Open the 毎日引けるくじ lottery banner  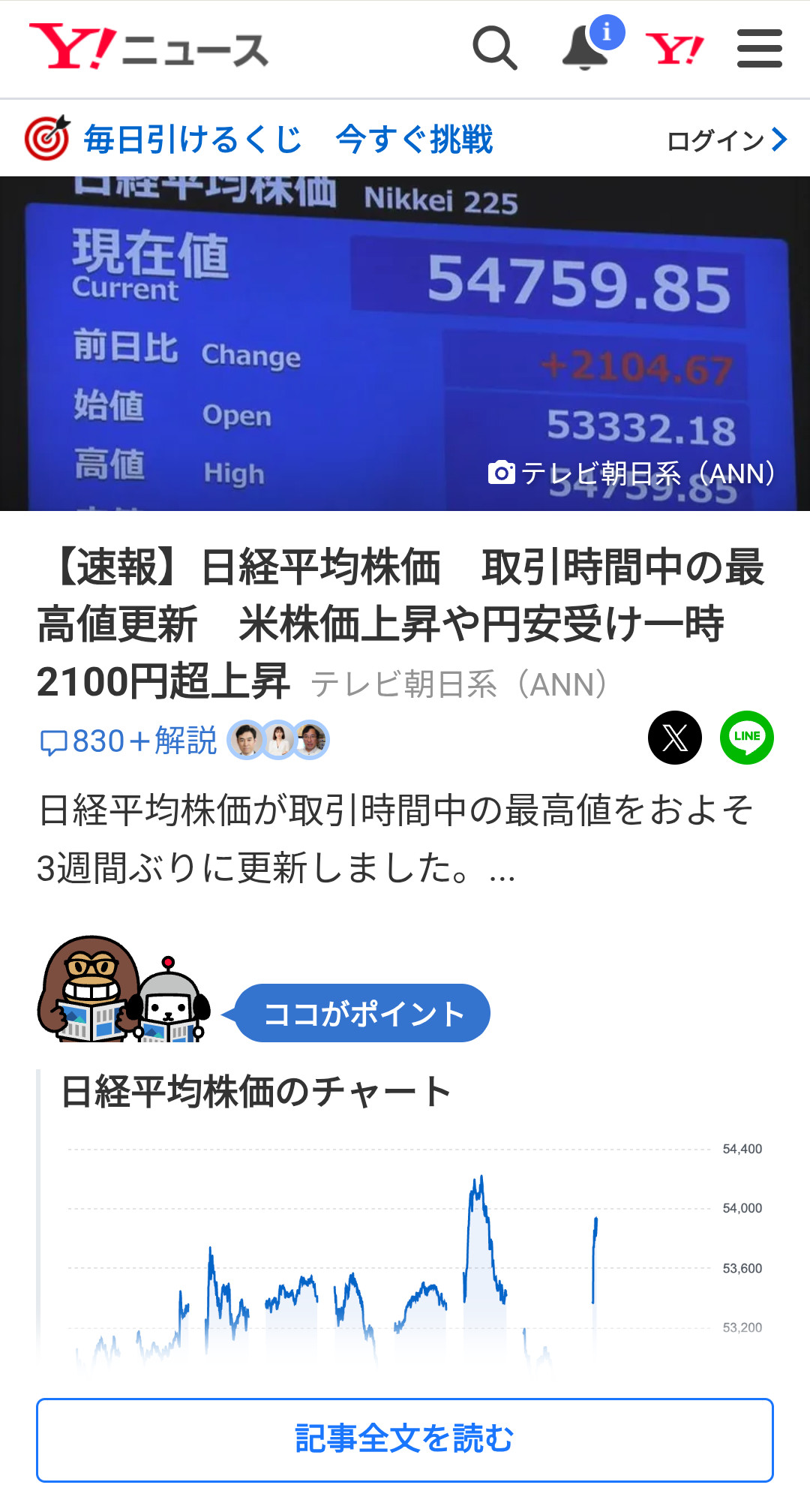[x=259, y=139]
